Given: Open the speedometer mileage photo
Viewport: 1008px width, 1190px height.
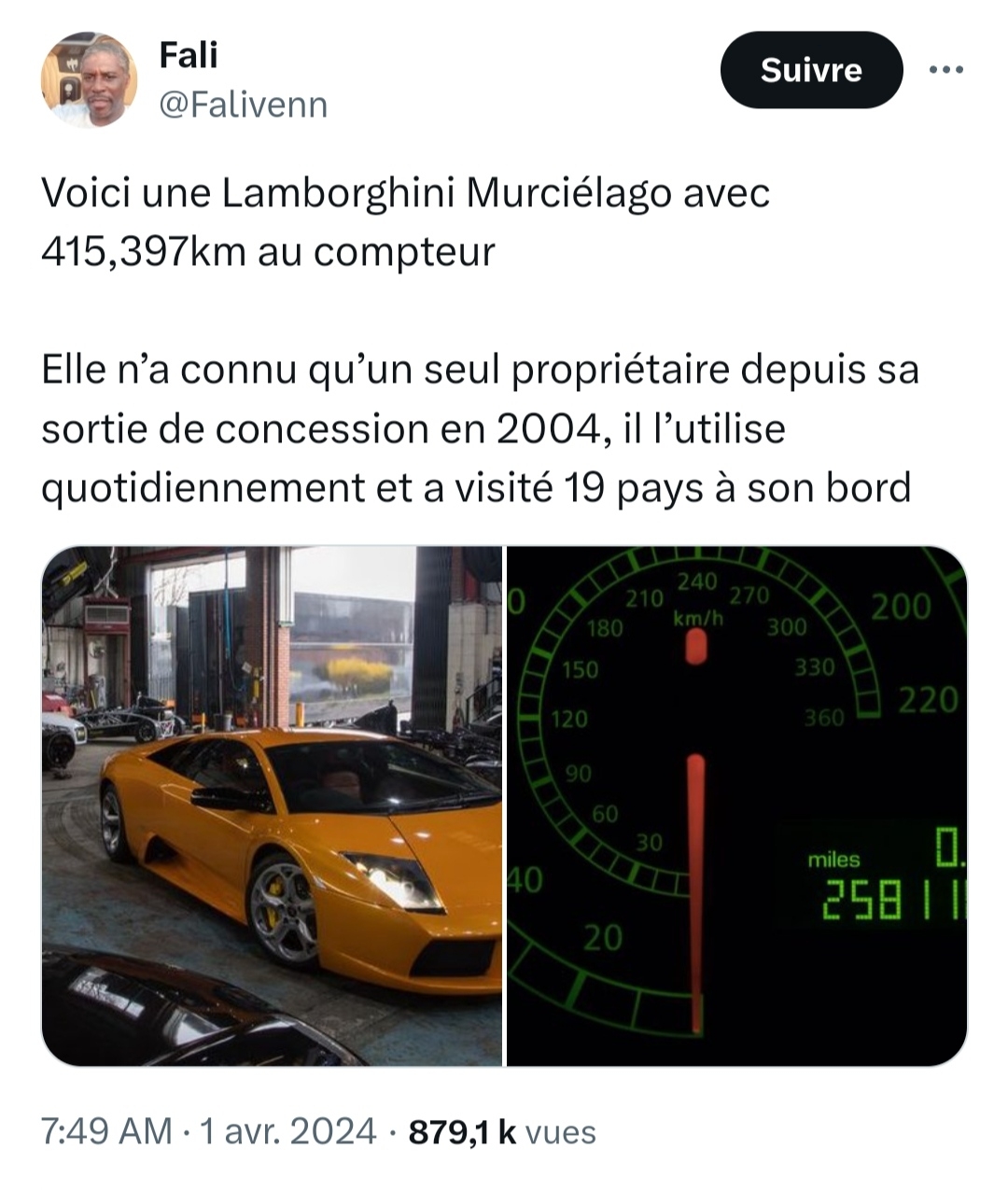Looking at the screenshot, I should 735,805.
